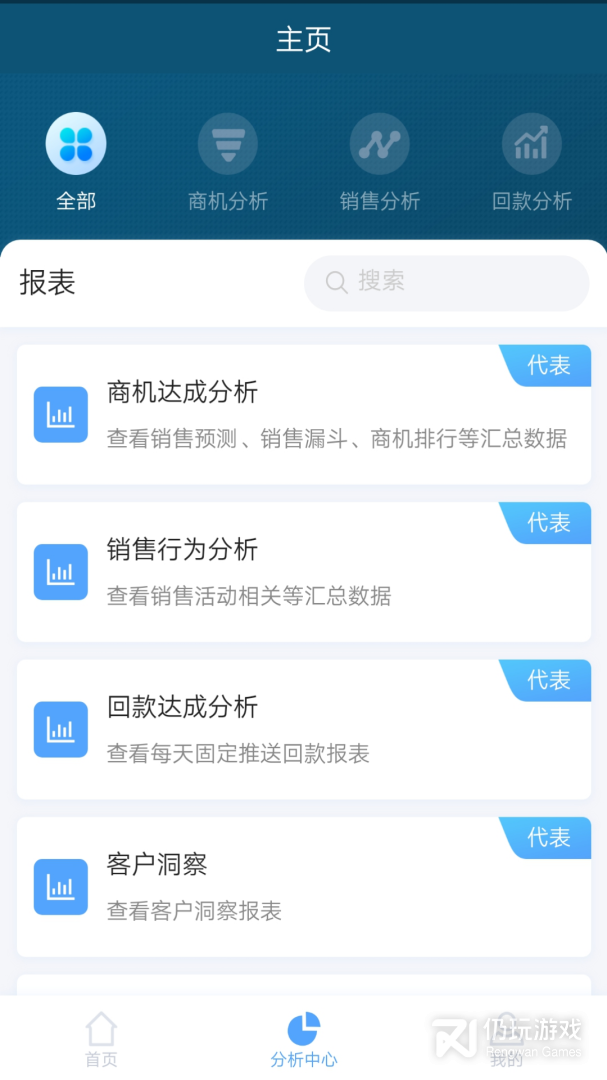Open the 我的 tab
This screenshot has height=1080, width=607.
click(x=507, y=1039)
